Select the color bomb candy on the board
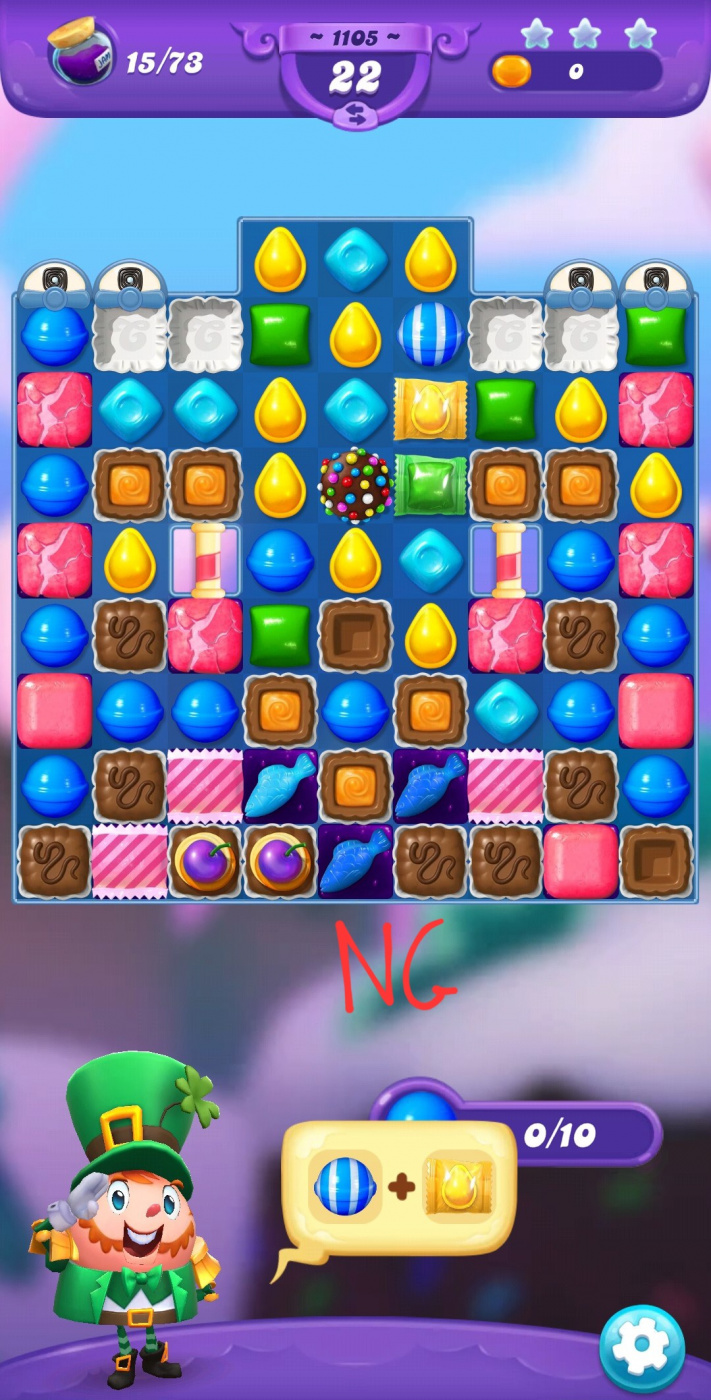Image resolution: width=711 pixels, height=1400 pixels. tap(355, 485)
